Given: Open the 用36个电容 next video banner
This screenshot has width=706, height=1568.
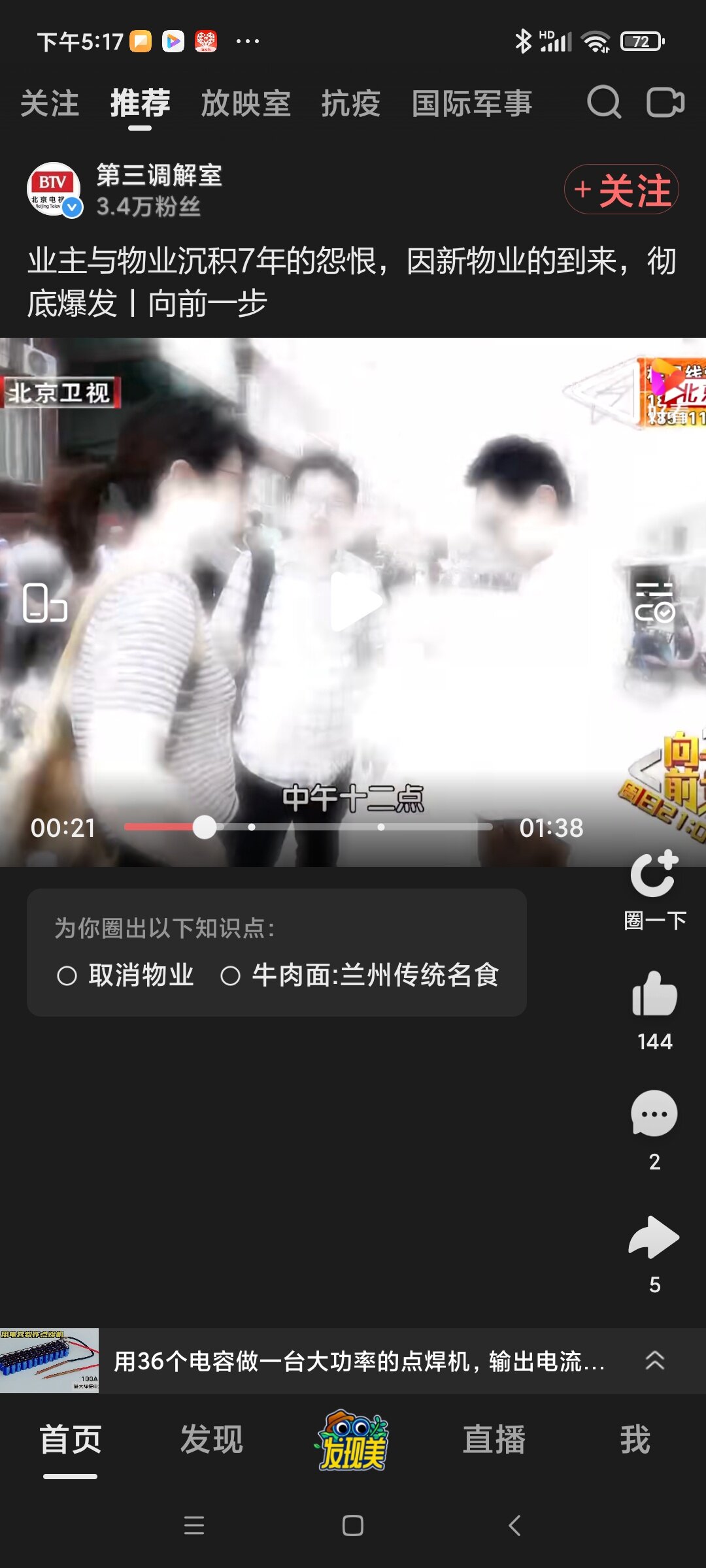Looking at the screenshot, I should (x=353, y=1360).
